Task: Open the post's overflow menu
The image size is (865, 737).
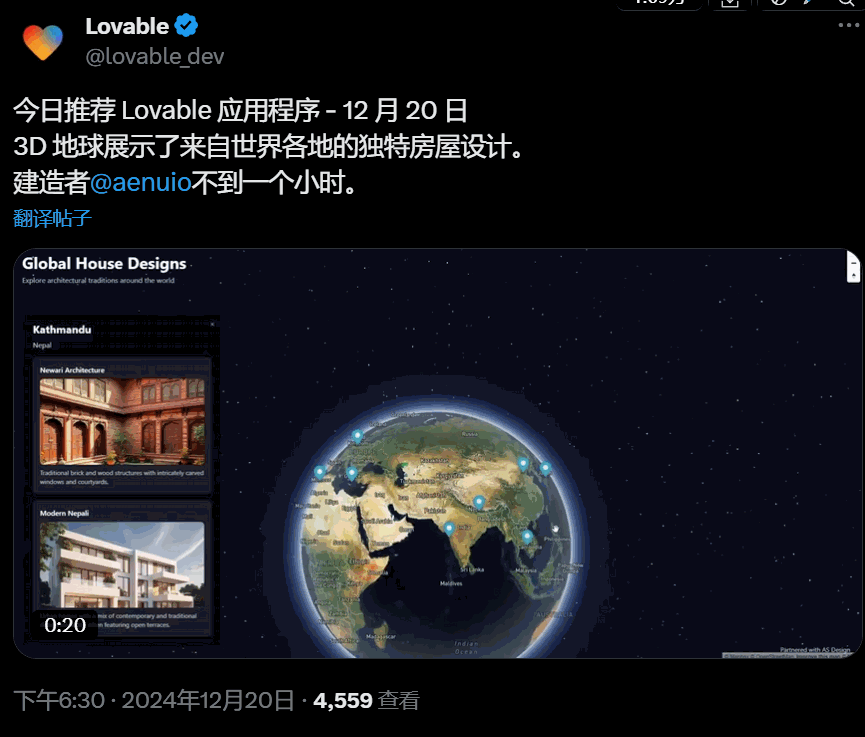Action: click(x=847, y=26)
